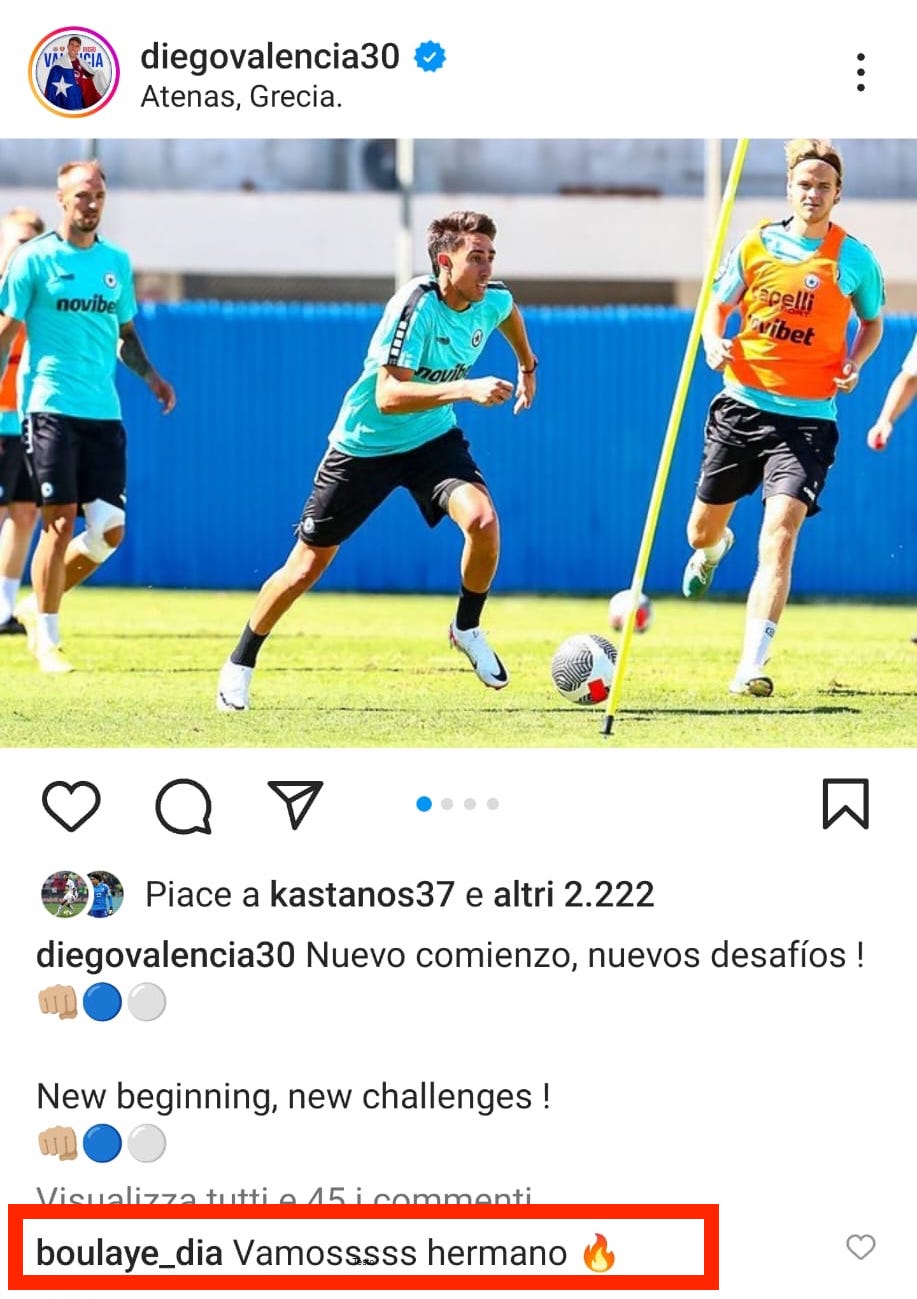917x1299 pixels.
Task: Open the post's three-dot options menu
Action: click(860, 72)
